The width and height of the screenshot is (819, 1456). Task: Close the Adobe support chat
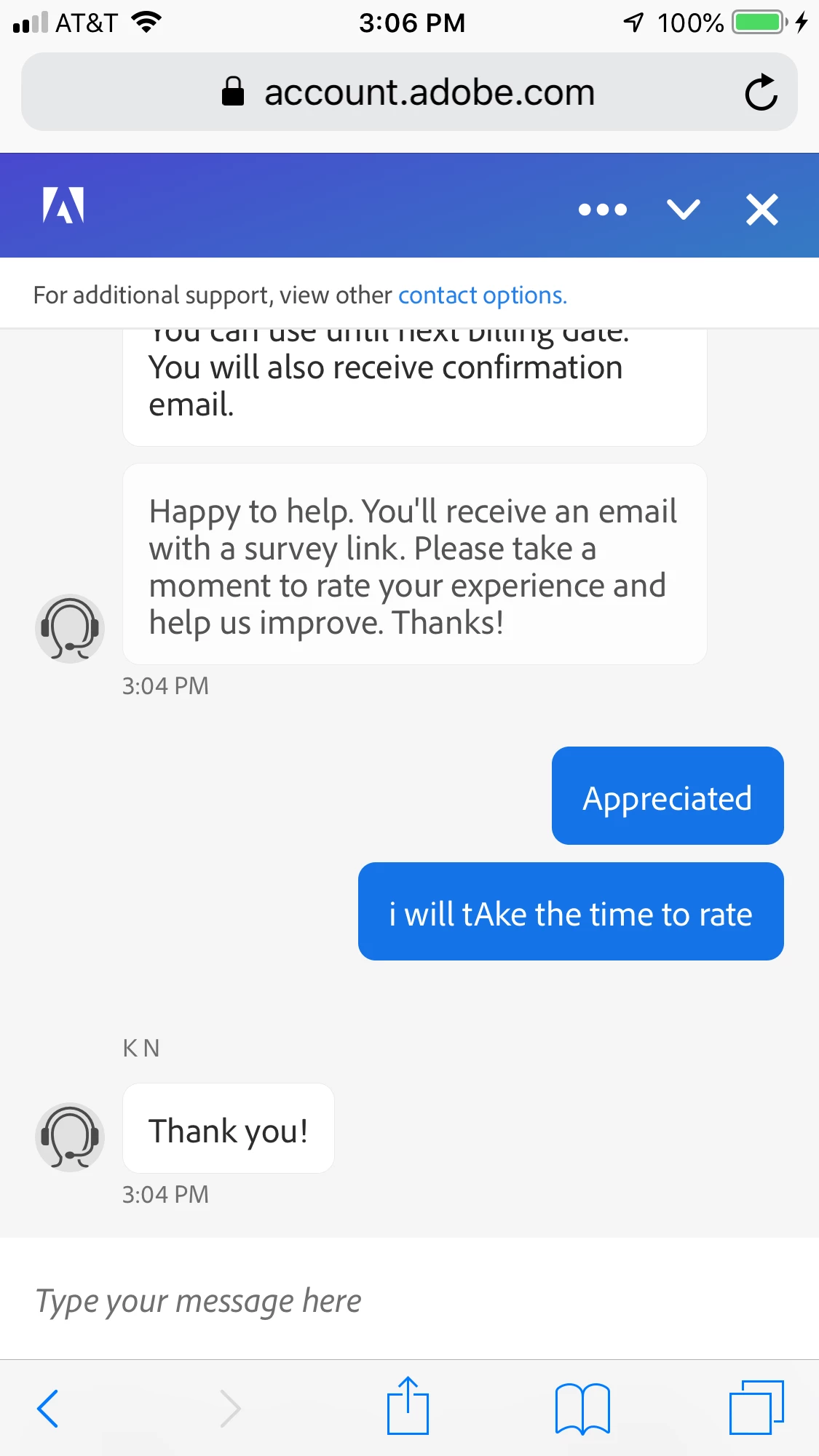point(761,210)
